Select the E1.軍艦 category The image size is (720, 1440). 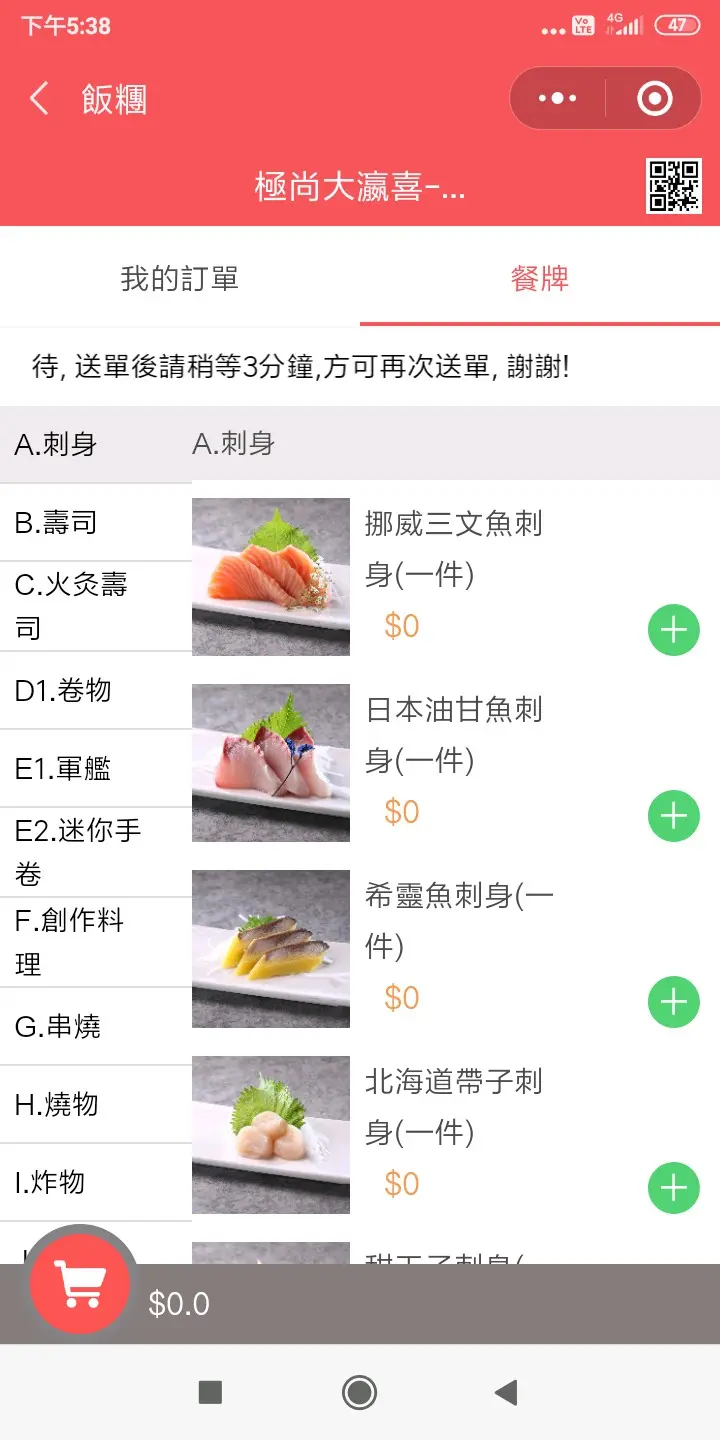[x=95, y=768]
